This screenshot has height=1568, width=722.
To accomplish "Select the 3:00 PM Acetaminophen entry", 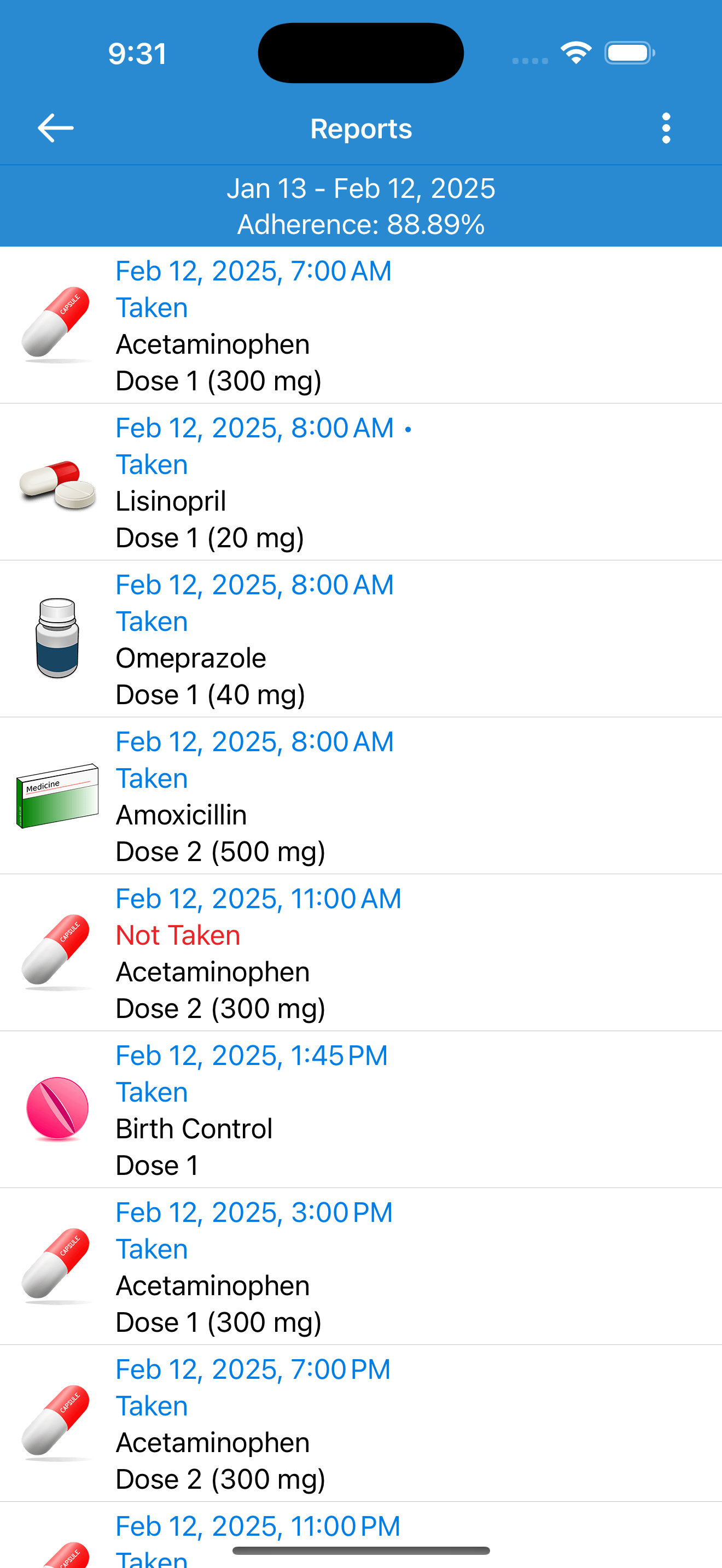I will pos(361,1267).
